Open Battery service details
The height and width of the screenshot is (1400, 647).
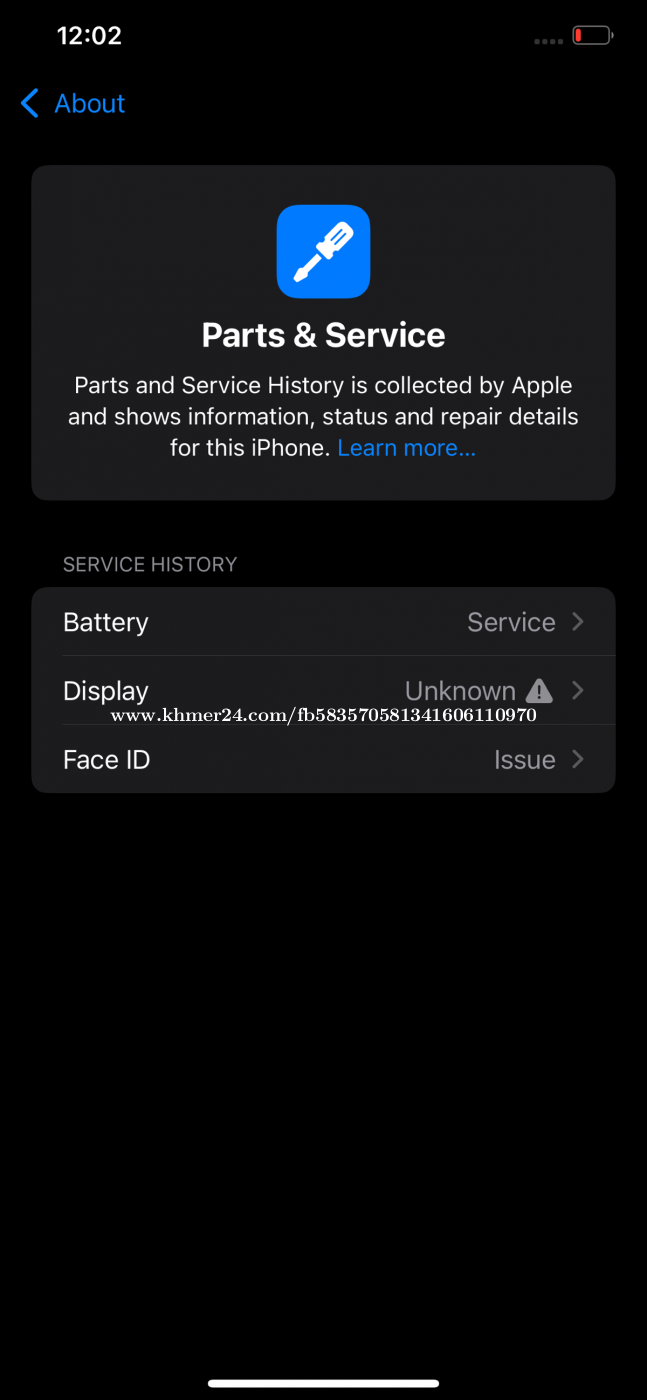click(323, 622)
